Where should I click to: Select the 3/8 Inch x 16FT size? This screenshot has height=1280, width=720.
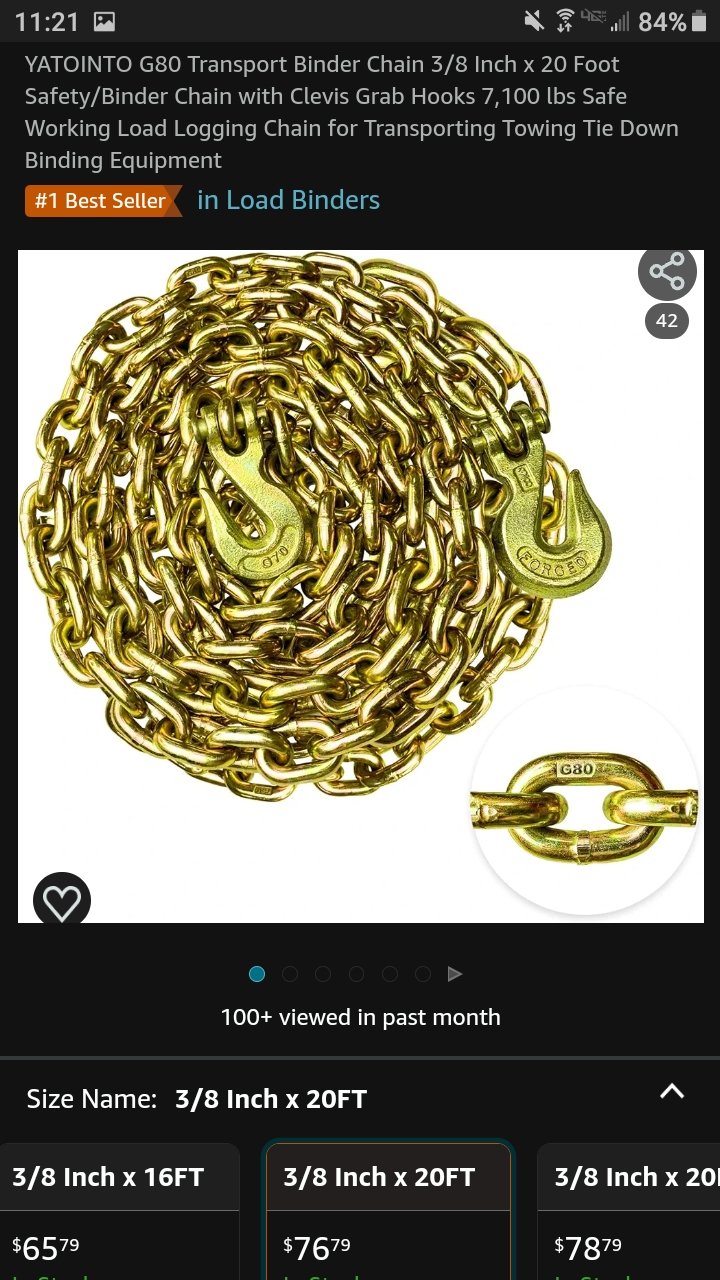pyautogui.click(x=119, y=1210)
